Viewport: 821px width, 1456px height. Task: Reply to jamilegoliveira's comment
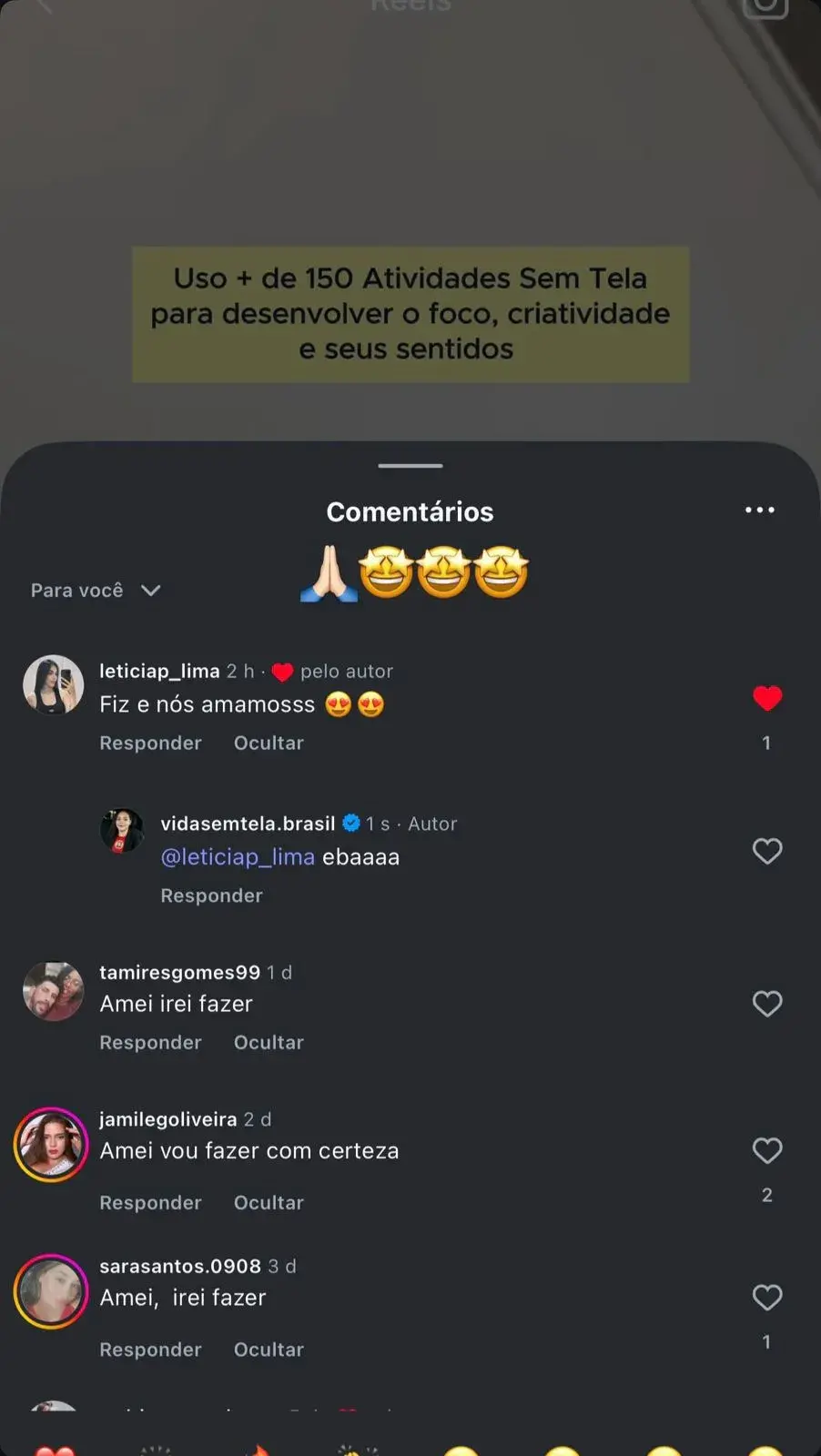tap(150, 1203)
